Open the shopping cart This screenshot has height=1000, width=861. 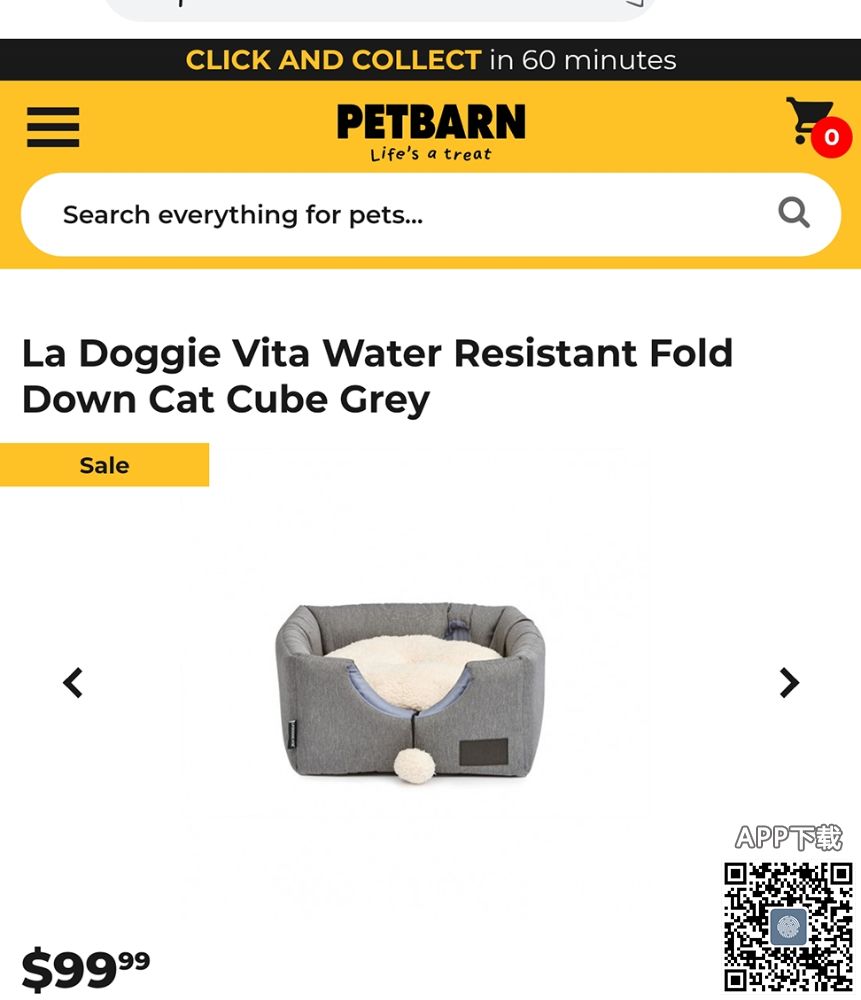pyautogui.click(x=812, y=125)
